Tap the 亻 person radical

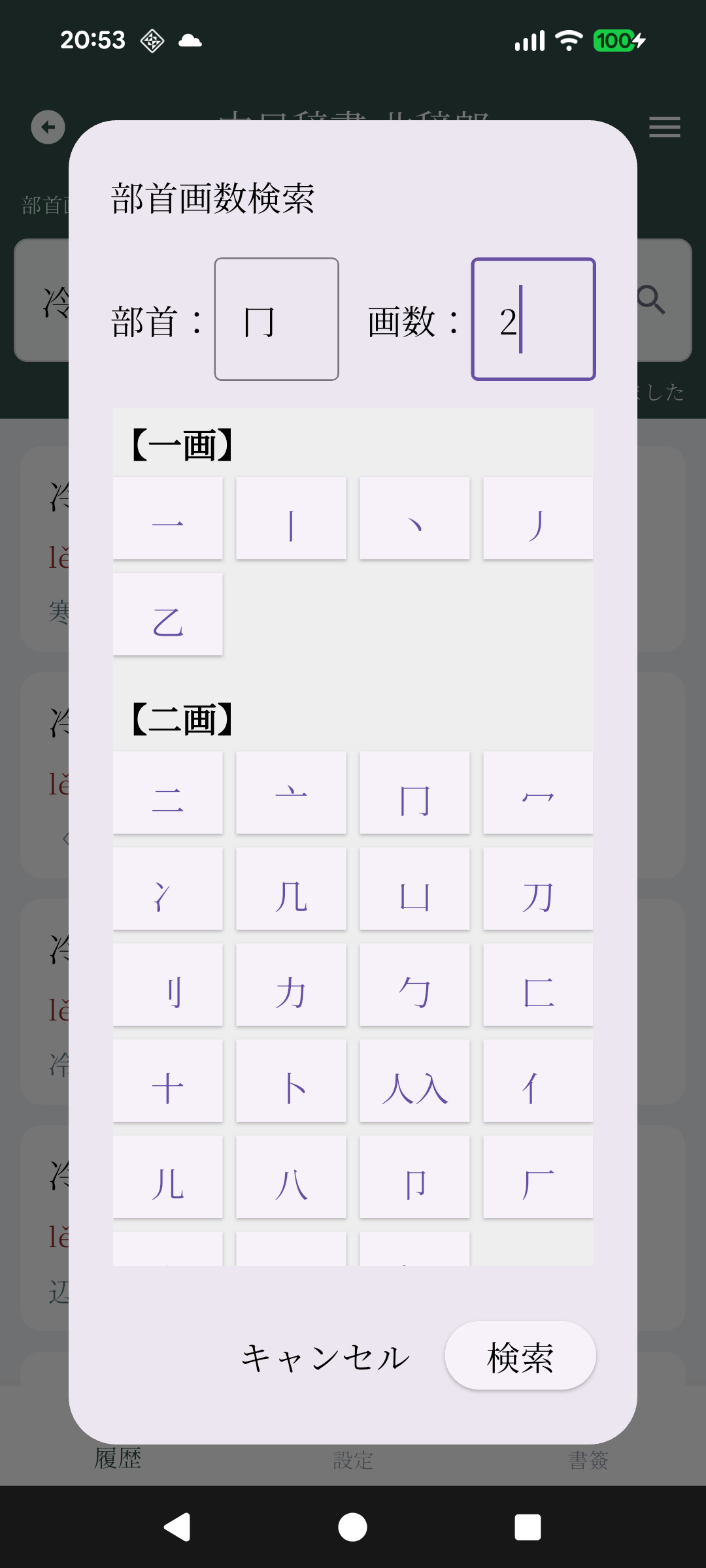point(538,1081)
